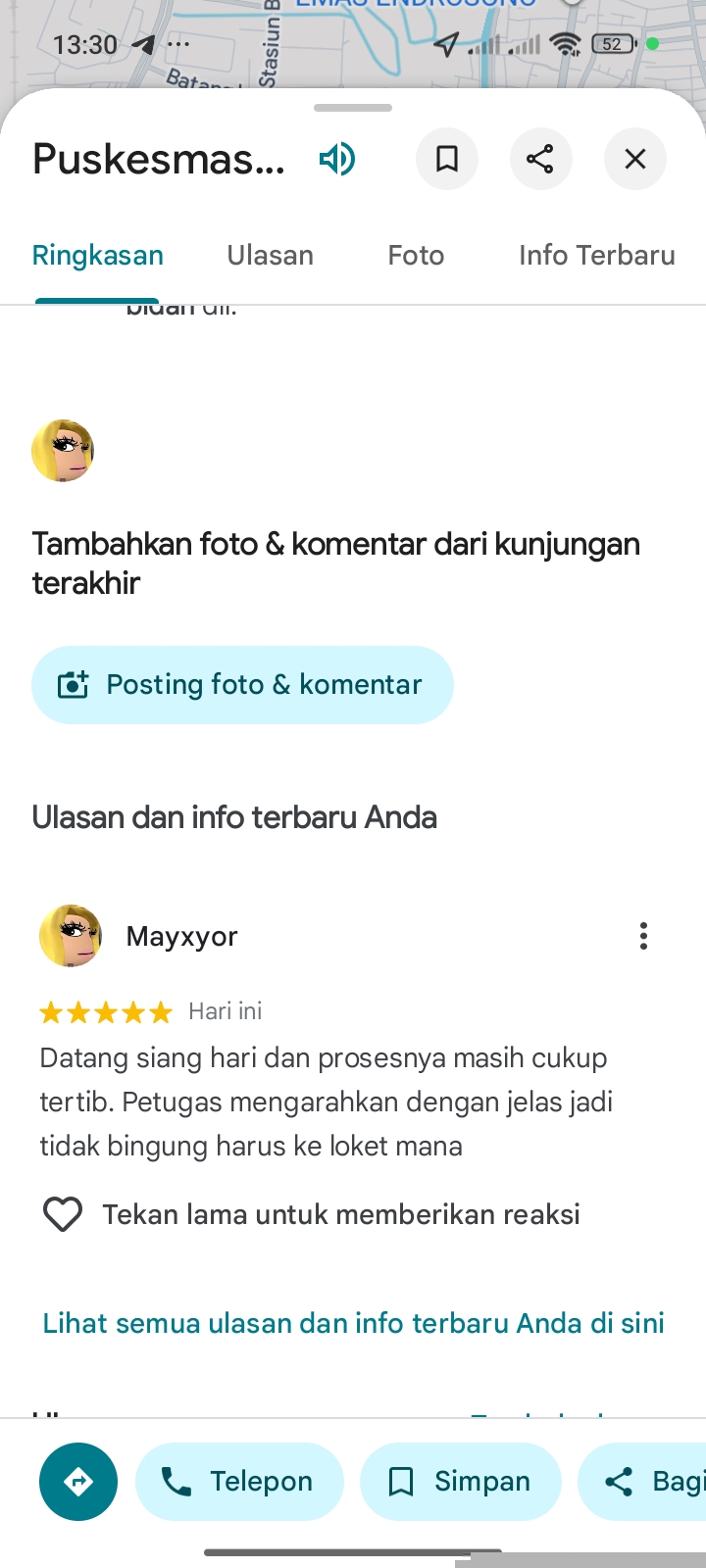706x1568 pixels.
Task: Share this place from the header
Action: (540, 159)
